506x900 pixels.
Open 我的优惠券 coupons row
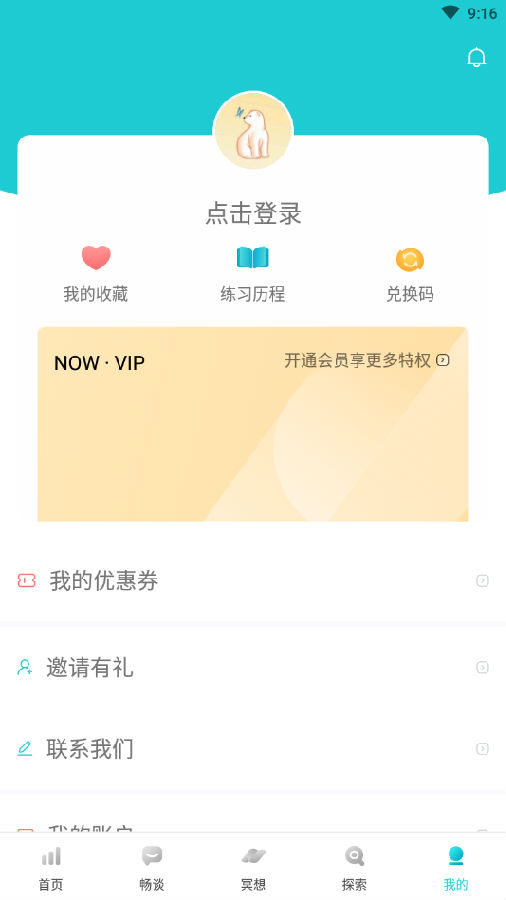click(x=253, y=581)
